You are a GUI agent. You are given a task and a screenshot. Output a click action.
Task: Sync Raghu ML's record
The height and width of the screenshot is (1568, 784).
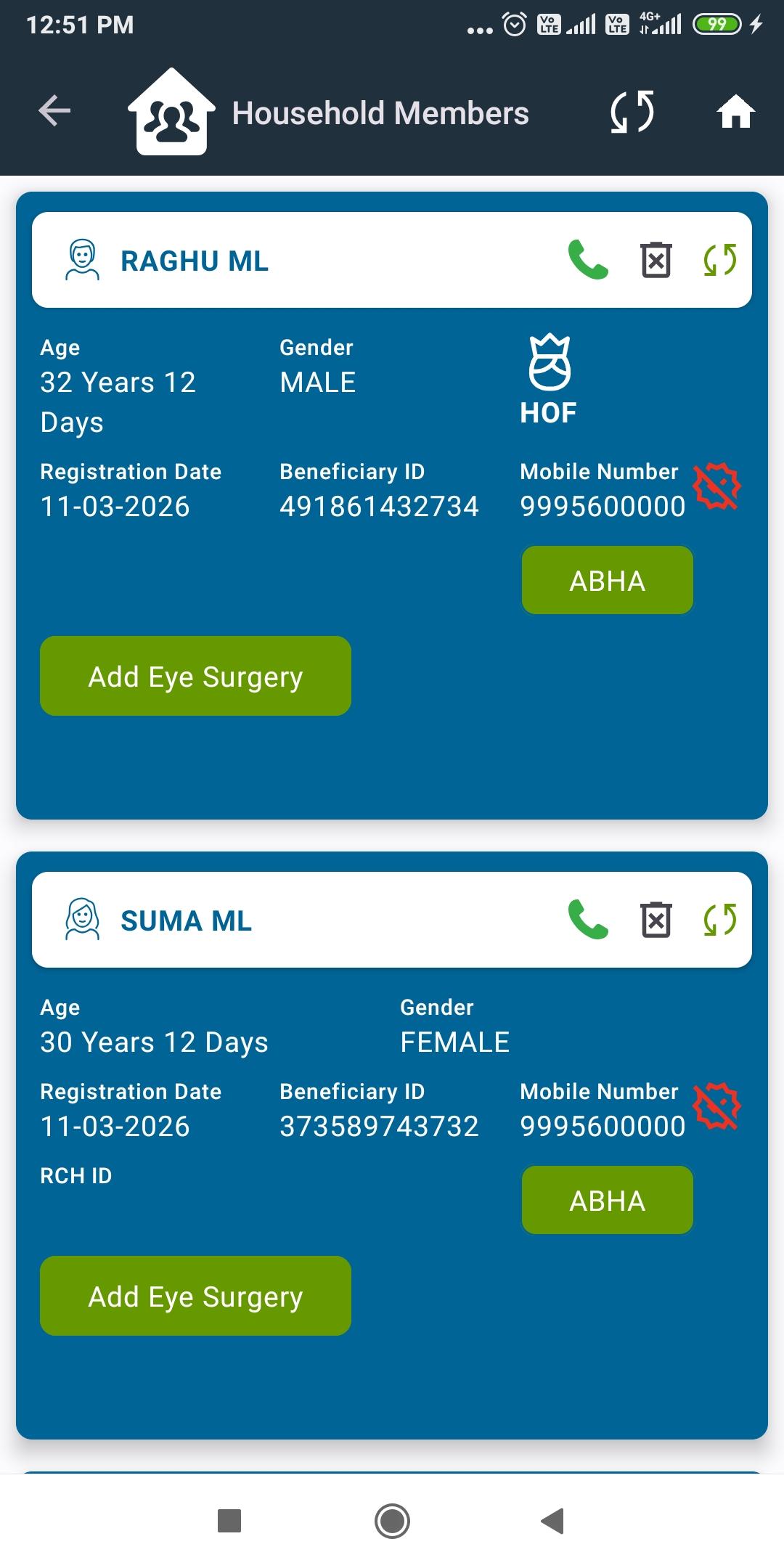click(x=720, y=260)
